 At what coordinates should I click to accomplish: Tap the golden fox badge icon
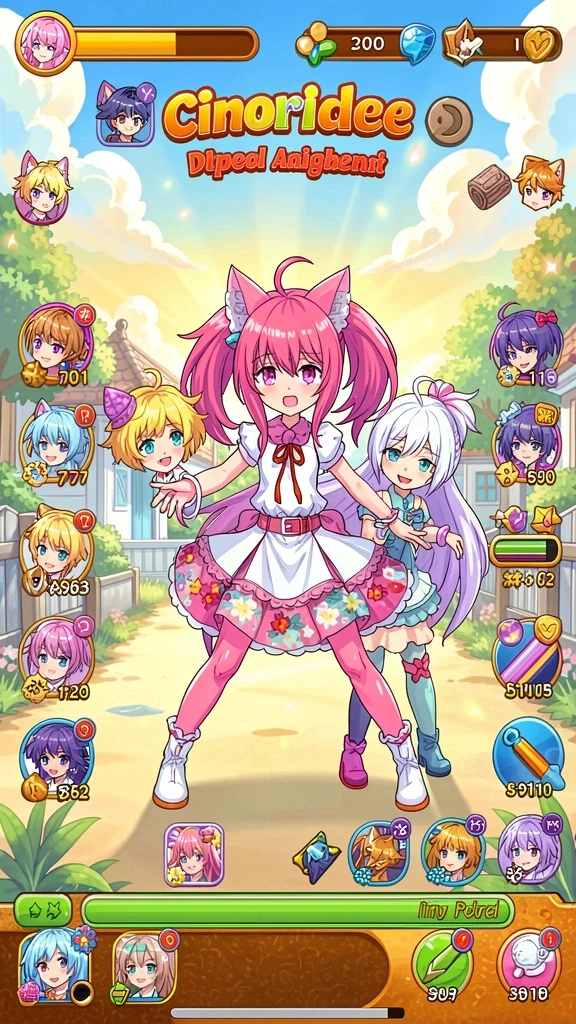click(379, 852)
